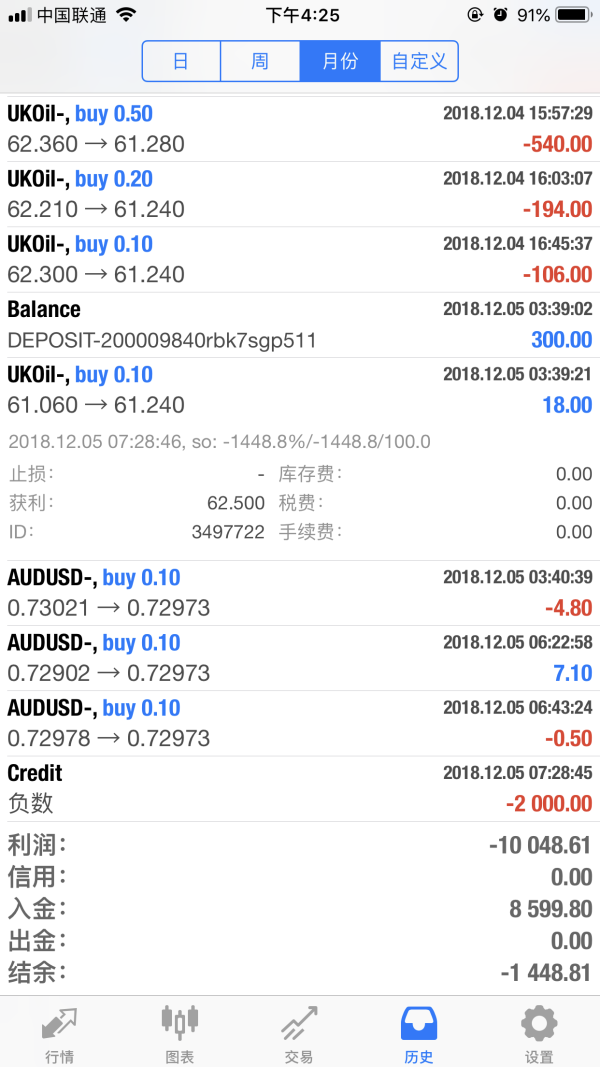Open the 行情 quotes tab
This screenshot has height=1067, width=600.
(59, 1032)
